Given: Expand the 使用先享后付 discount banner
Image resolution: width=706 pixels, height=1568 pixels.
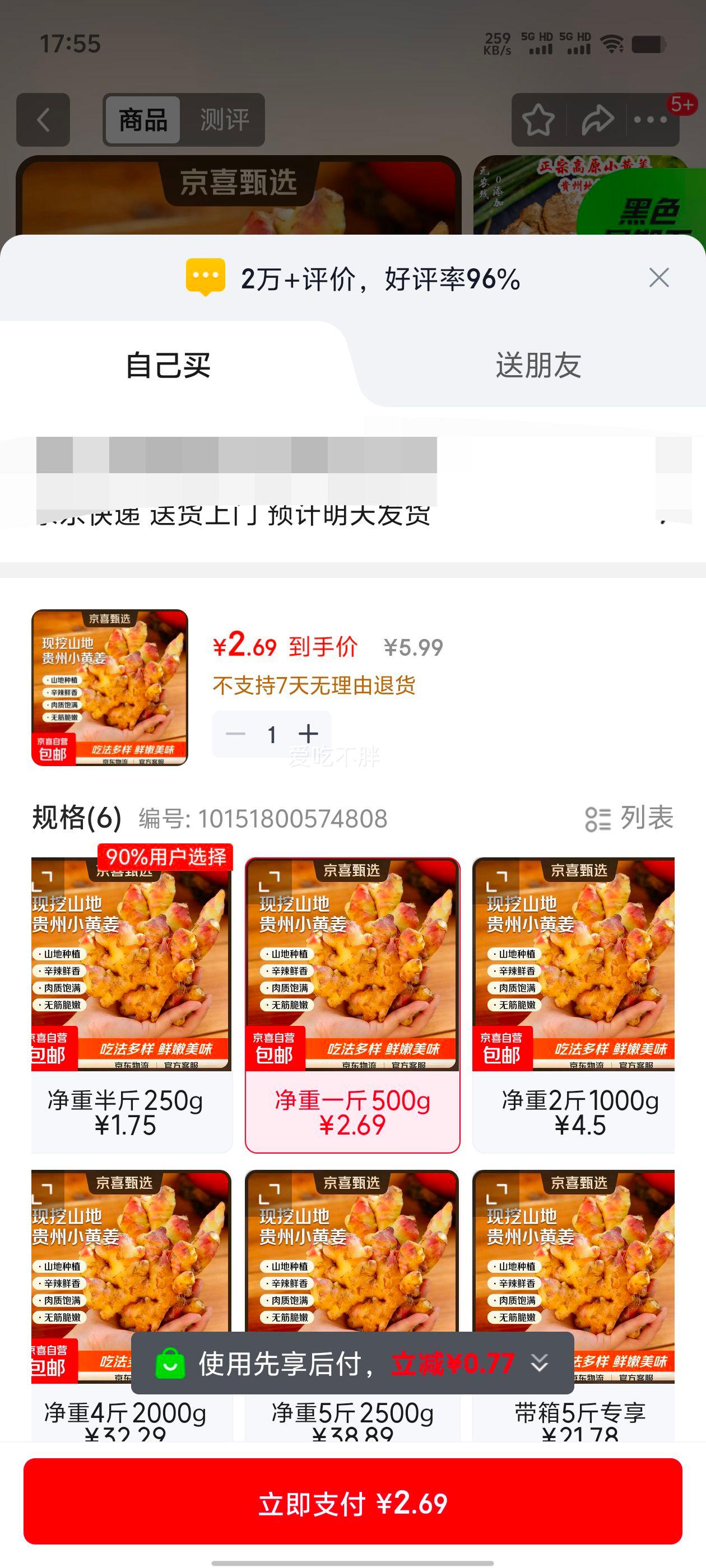Looking at the screenshot, I should [539, 1363].
